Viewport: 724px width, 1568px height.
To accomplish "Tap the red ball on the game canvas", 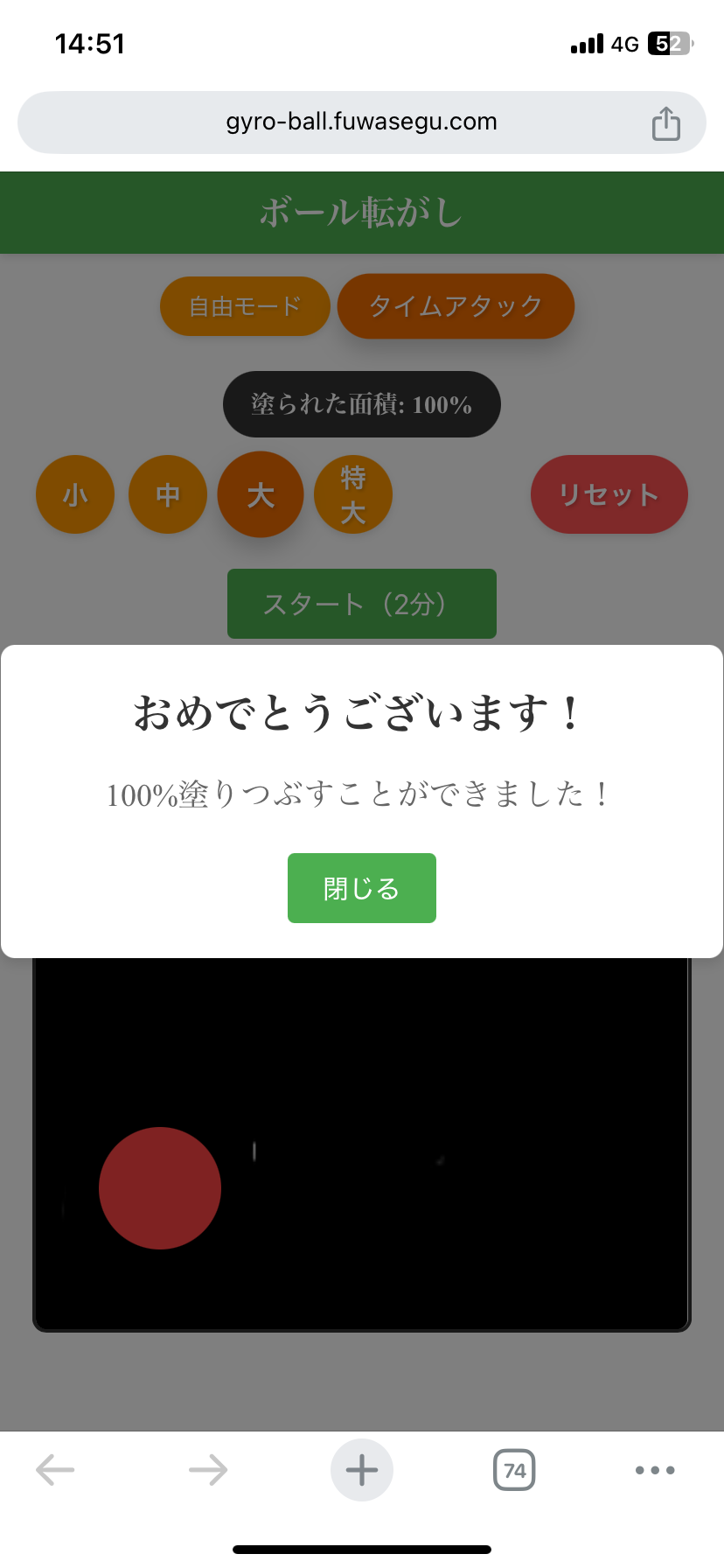I will [x=160, y=1188].
